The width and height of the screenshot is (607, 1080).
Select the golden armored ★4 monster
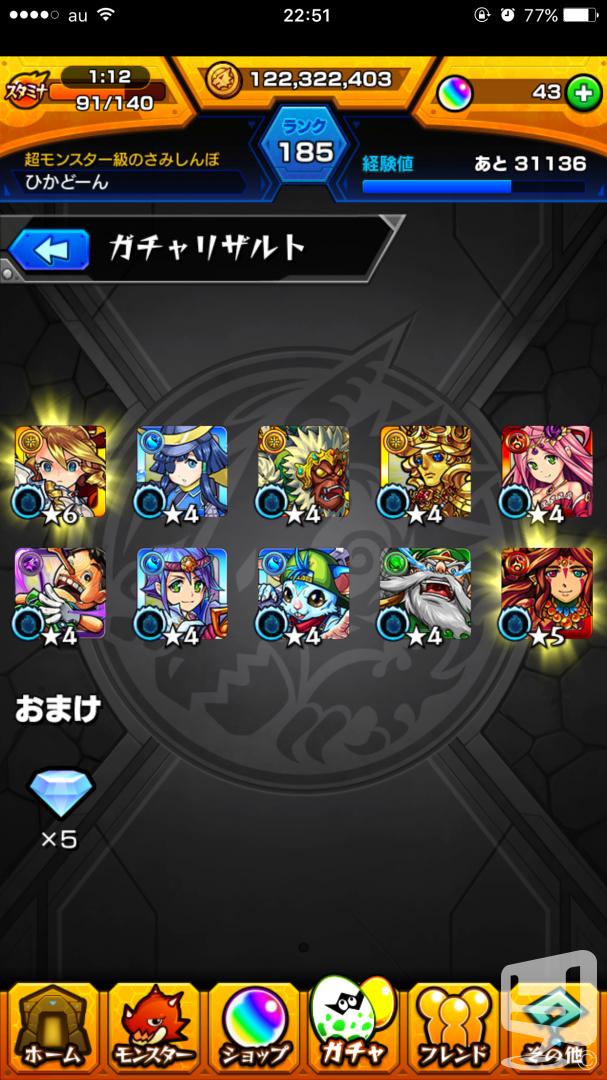tap(425, 472)
